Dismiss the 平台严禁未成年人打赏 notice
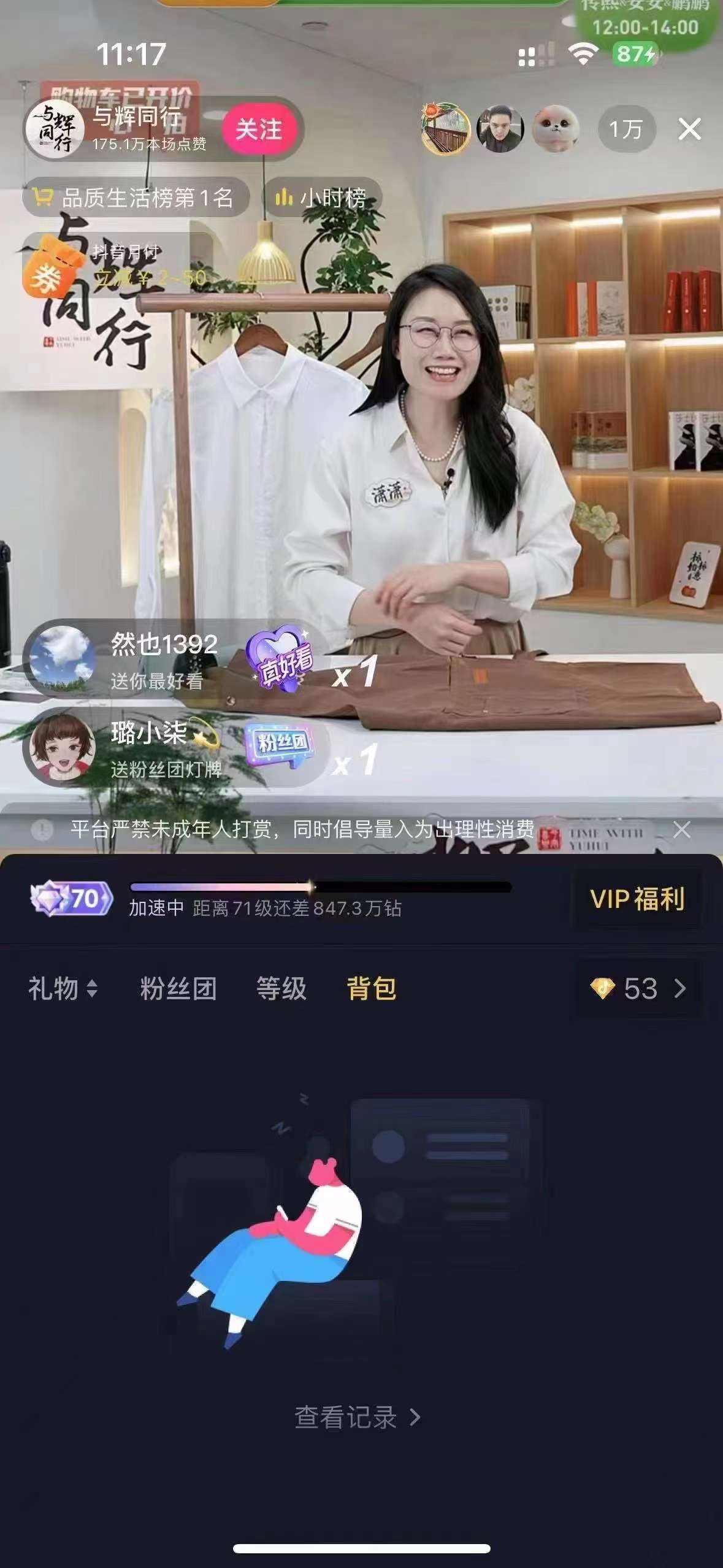This screenshot has width=723, height=1568. pyautogui.click(x=682, y=830)
